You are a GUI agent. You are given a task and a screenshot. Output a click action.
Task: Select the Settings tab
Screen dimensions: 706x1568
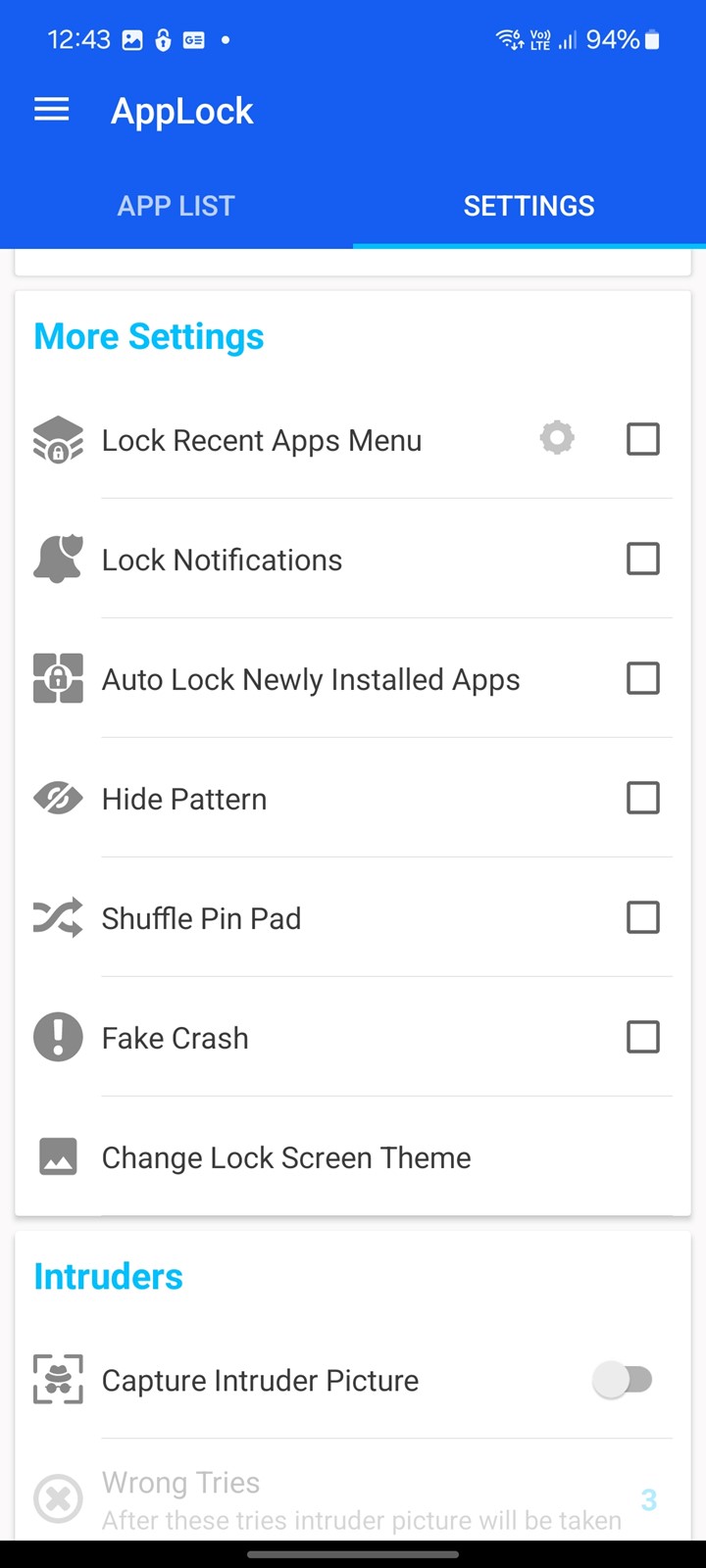529,206
